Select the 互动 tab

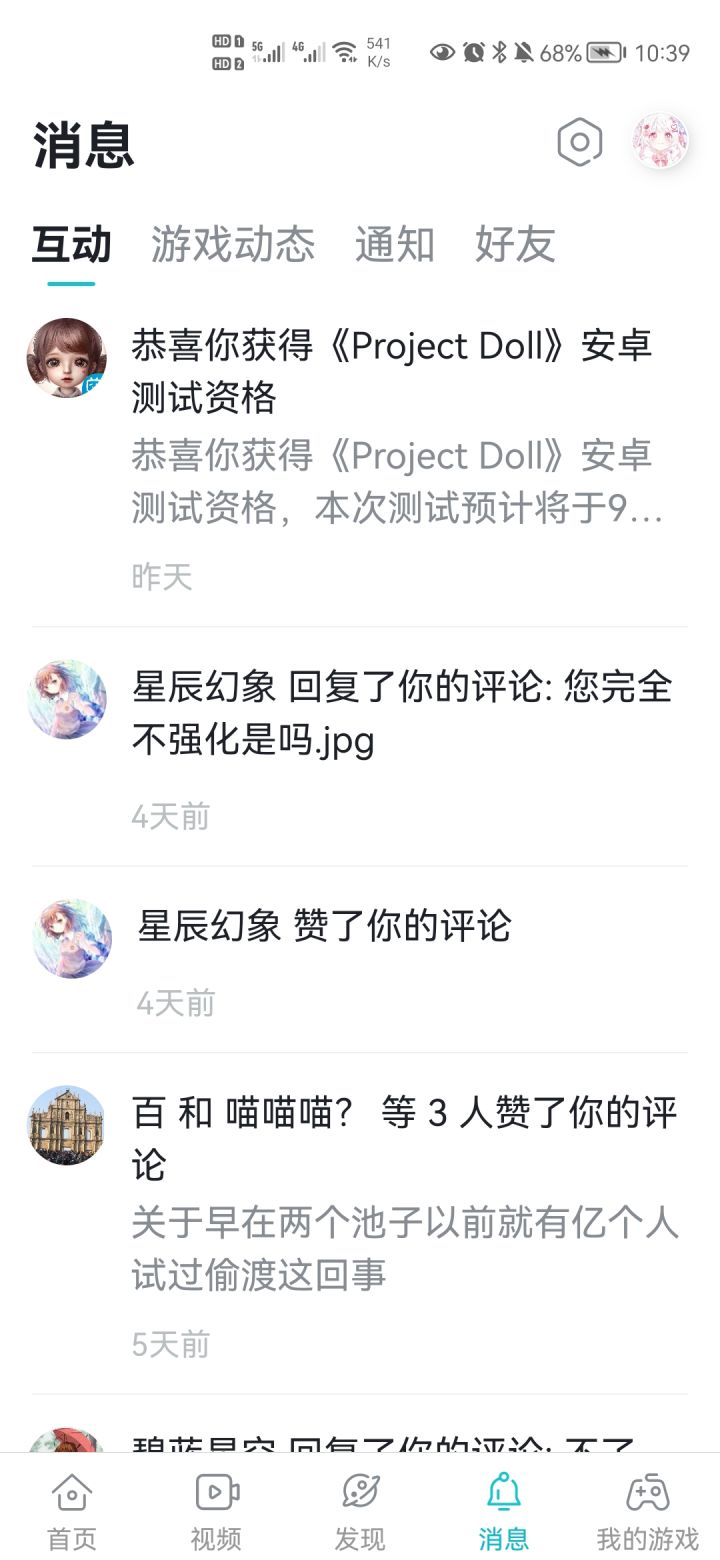point(71,244)
